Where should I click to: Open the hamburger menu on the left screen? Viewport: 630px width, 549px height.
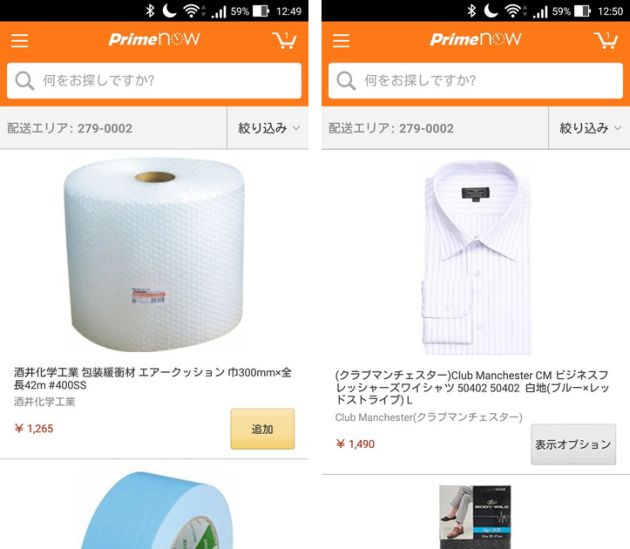tap(19, 41)
